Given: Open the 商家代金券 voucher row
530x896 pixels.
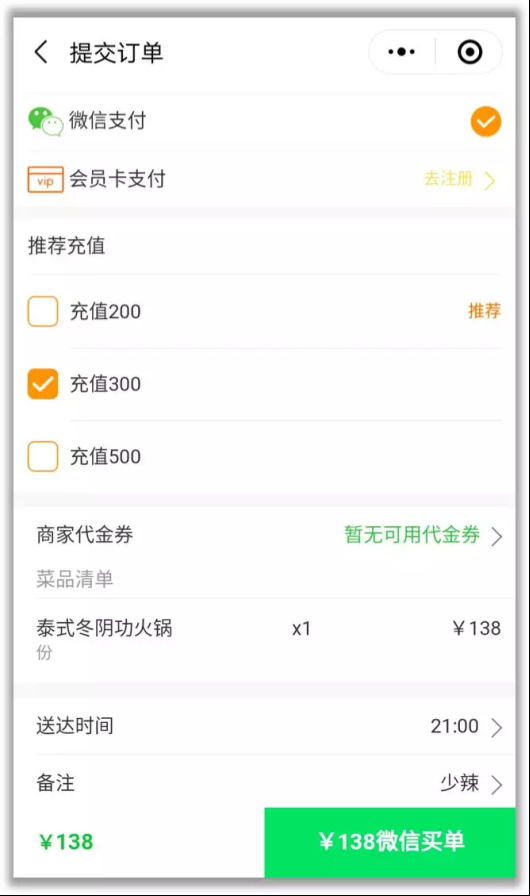Looking at the screenshot, I should click(264, 535).
